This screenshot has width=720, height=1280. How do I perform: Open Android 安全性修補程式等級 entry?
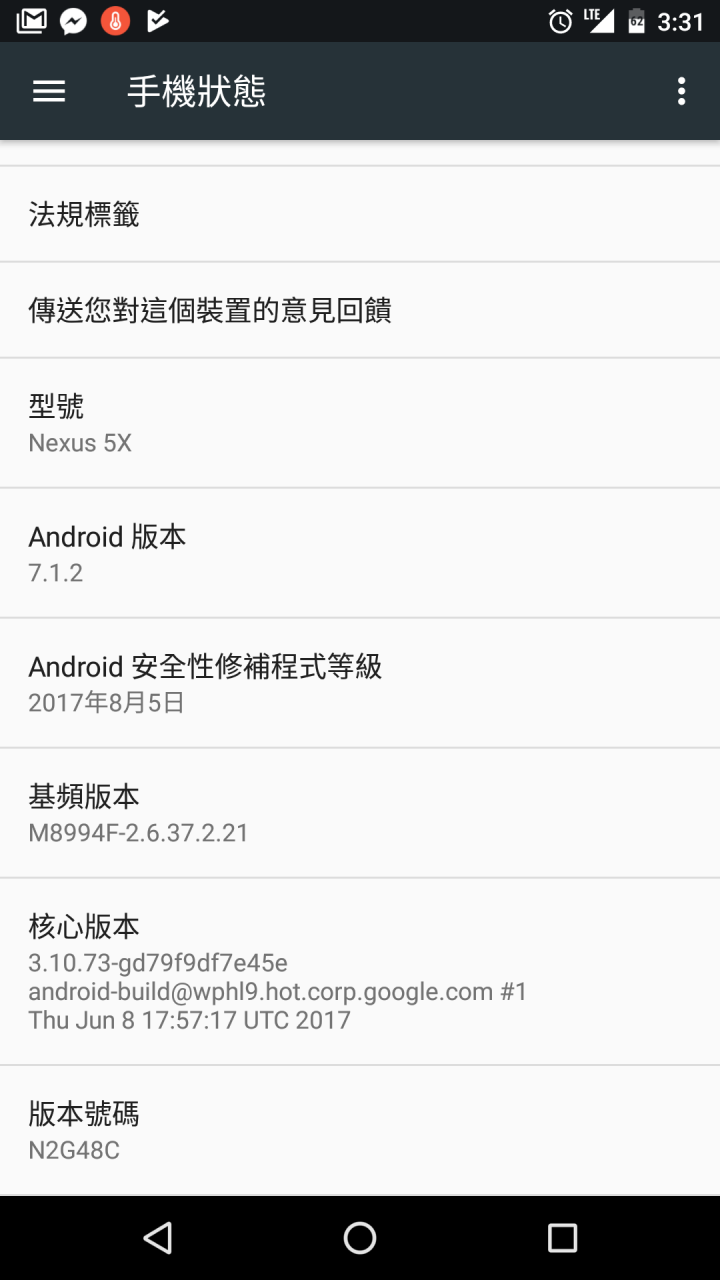[360, 683]
